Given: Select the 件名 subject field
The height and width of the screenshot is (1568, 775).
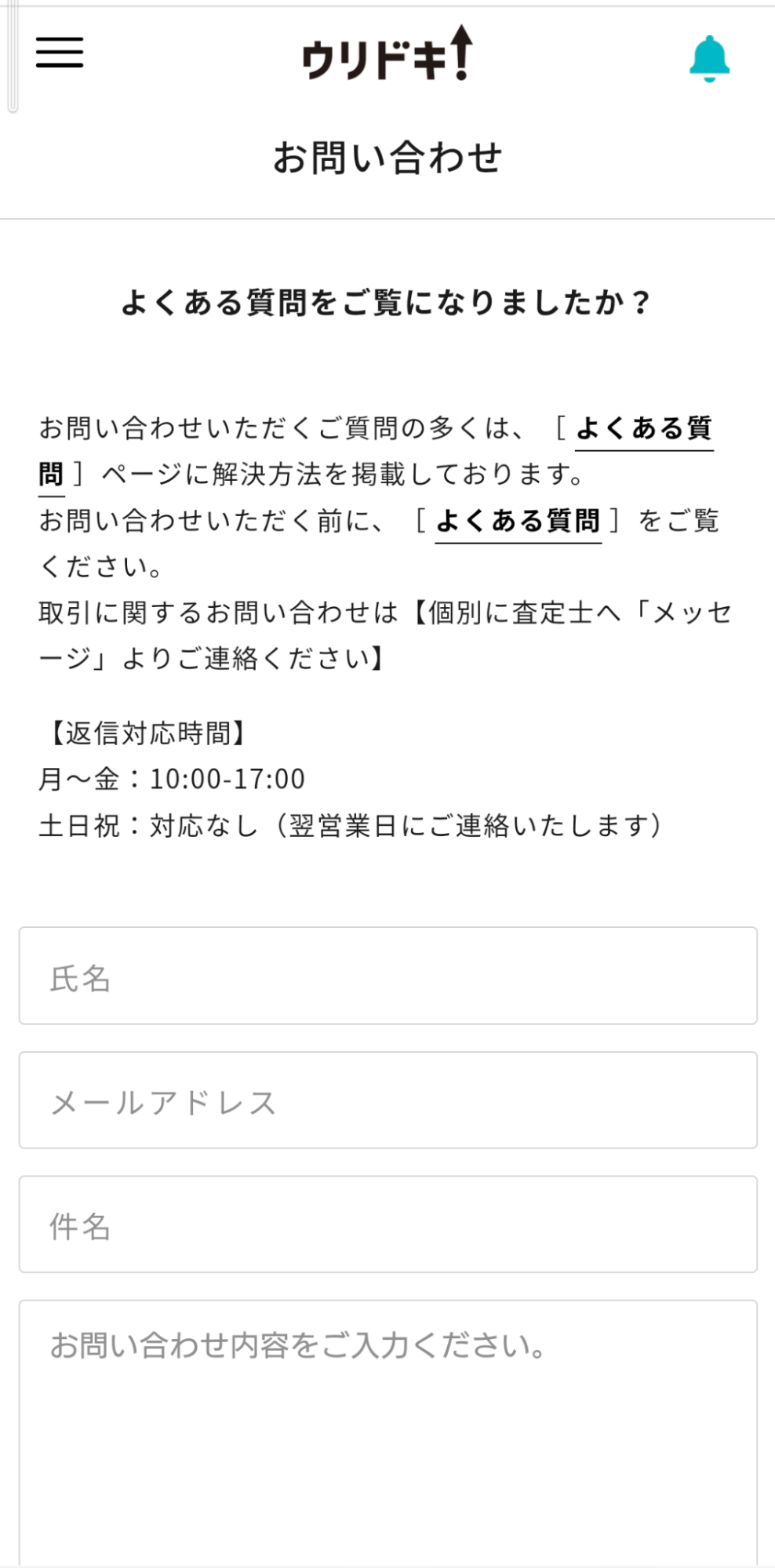Looking at the screenshot, I should pos(387,1224).
